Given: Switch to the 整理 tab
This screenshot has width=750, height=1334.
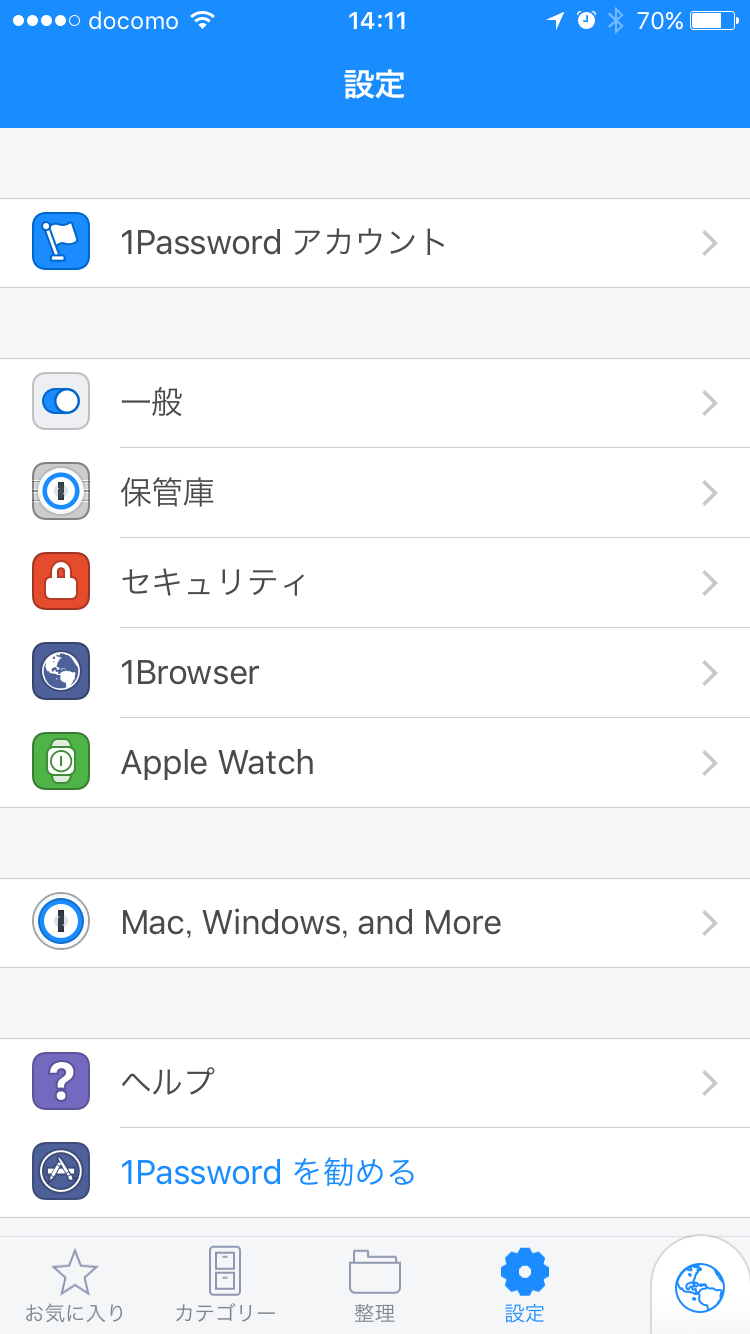Looking at the screenshot, I should (375, 1286).
